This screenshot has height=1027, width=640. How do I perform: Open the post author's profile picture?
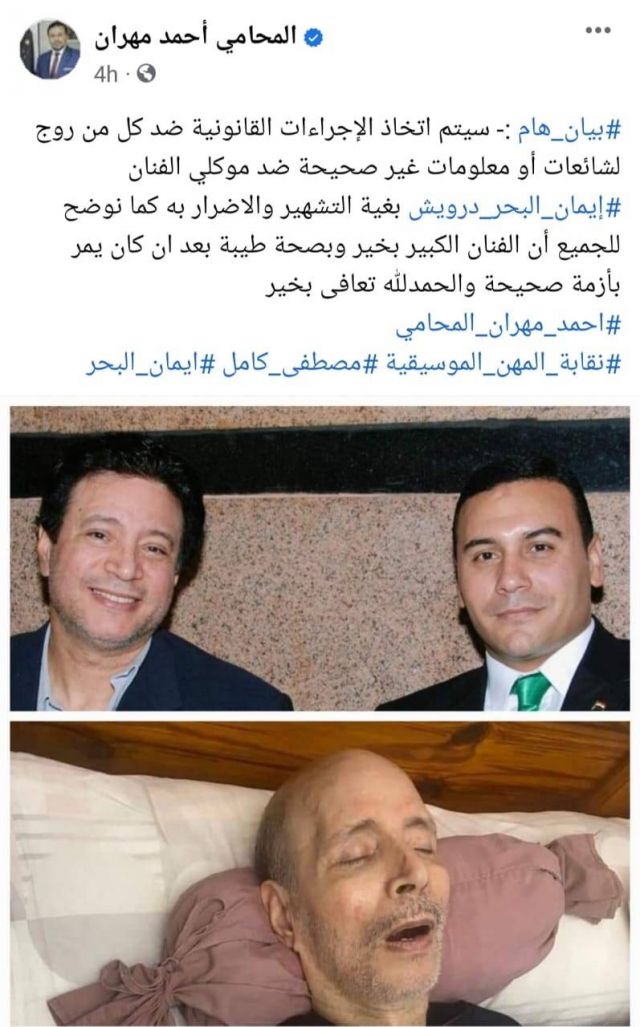(49, 49)
